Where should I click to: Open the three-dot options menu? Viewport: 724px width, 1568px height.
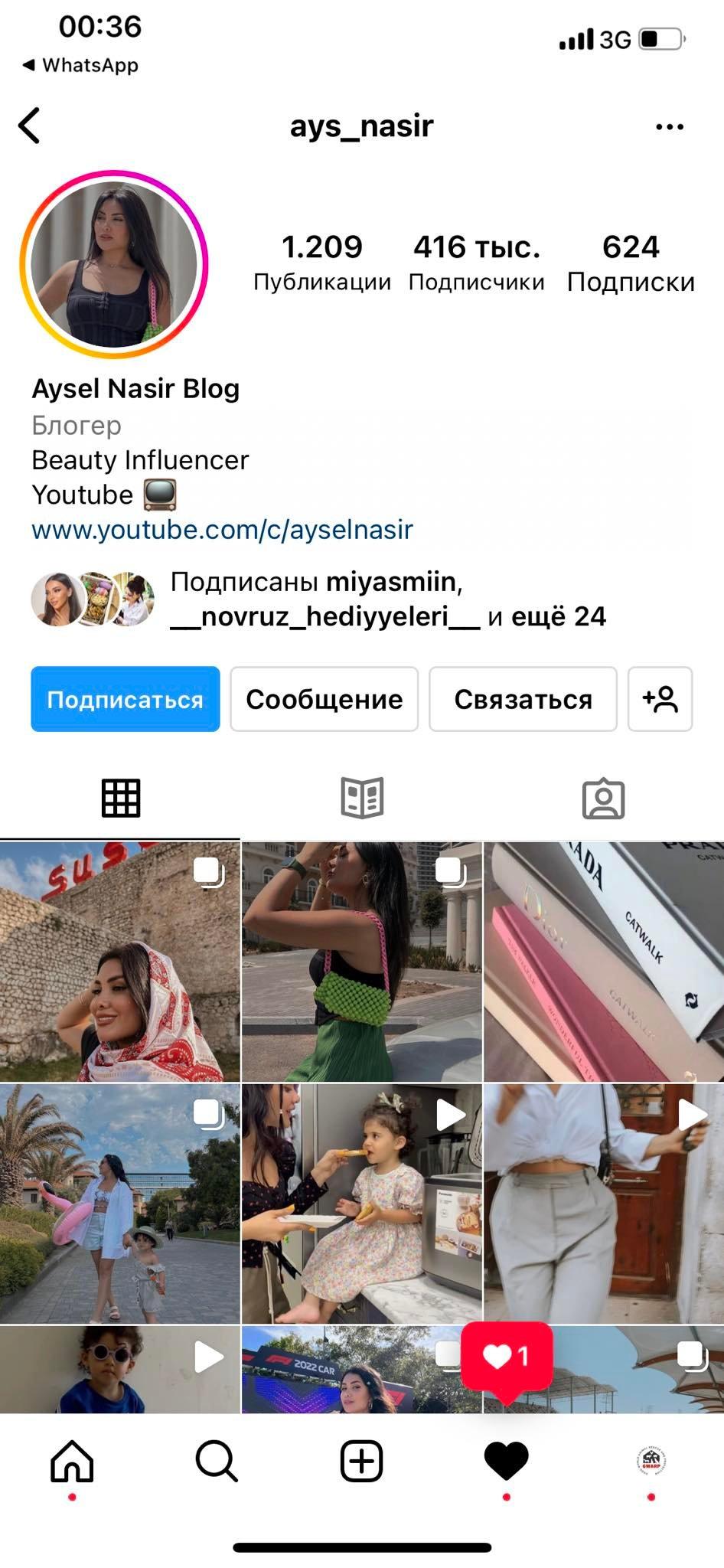point(669,127)
